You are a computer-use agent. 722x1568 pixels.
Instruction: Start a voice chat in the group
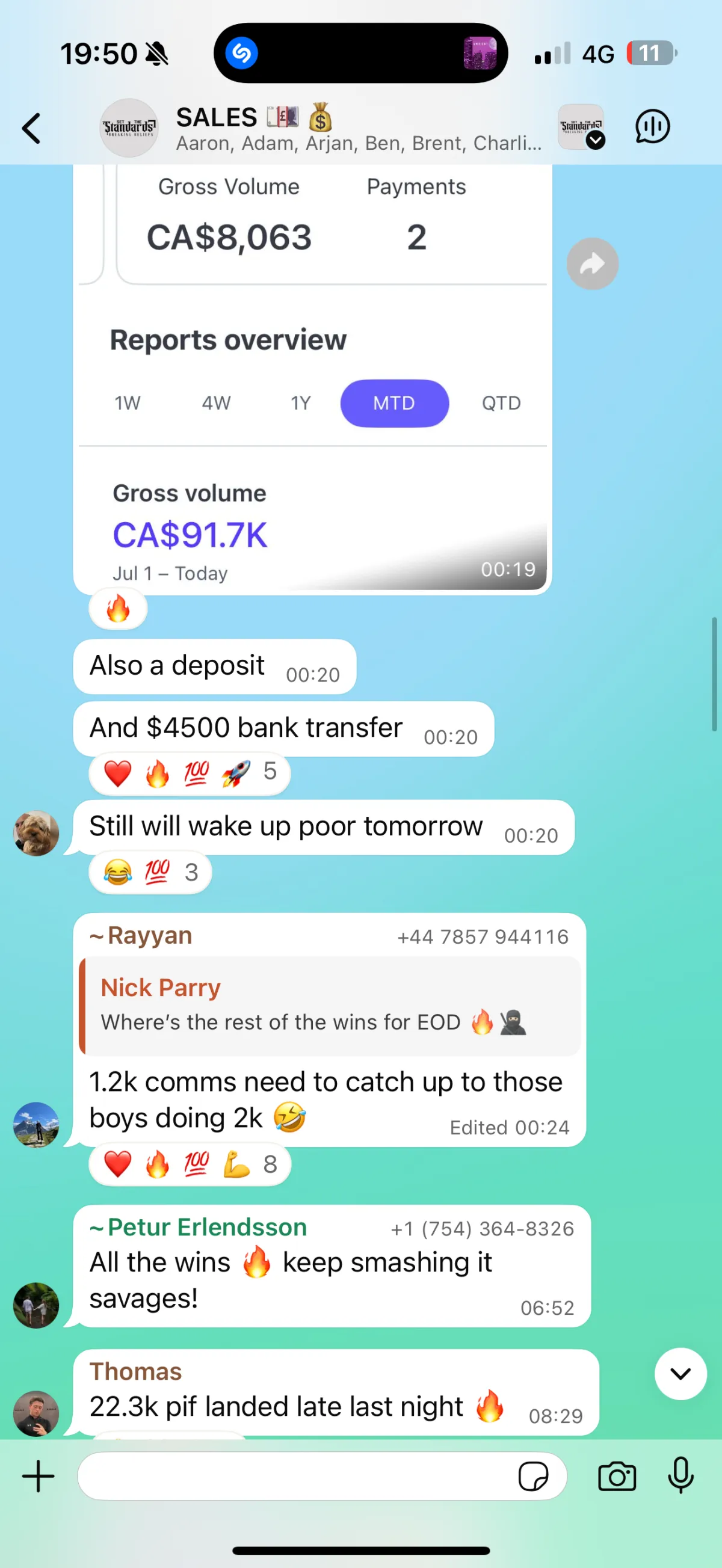pos(652,127)
